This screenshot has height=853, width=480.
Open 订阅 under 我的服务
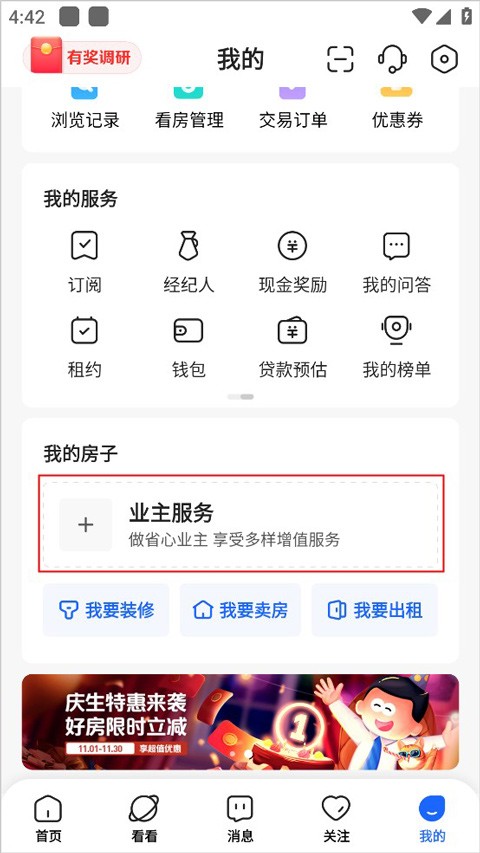pyautogui.click(x=84, y=262)
